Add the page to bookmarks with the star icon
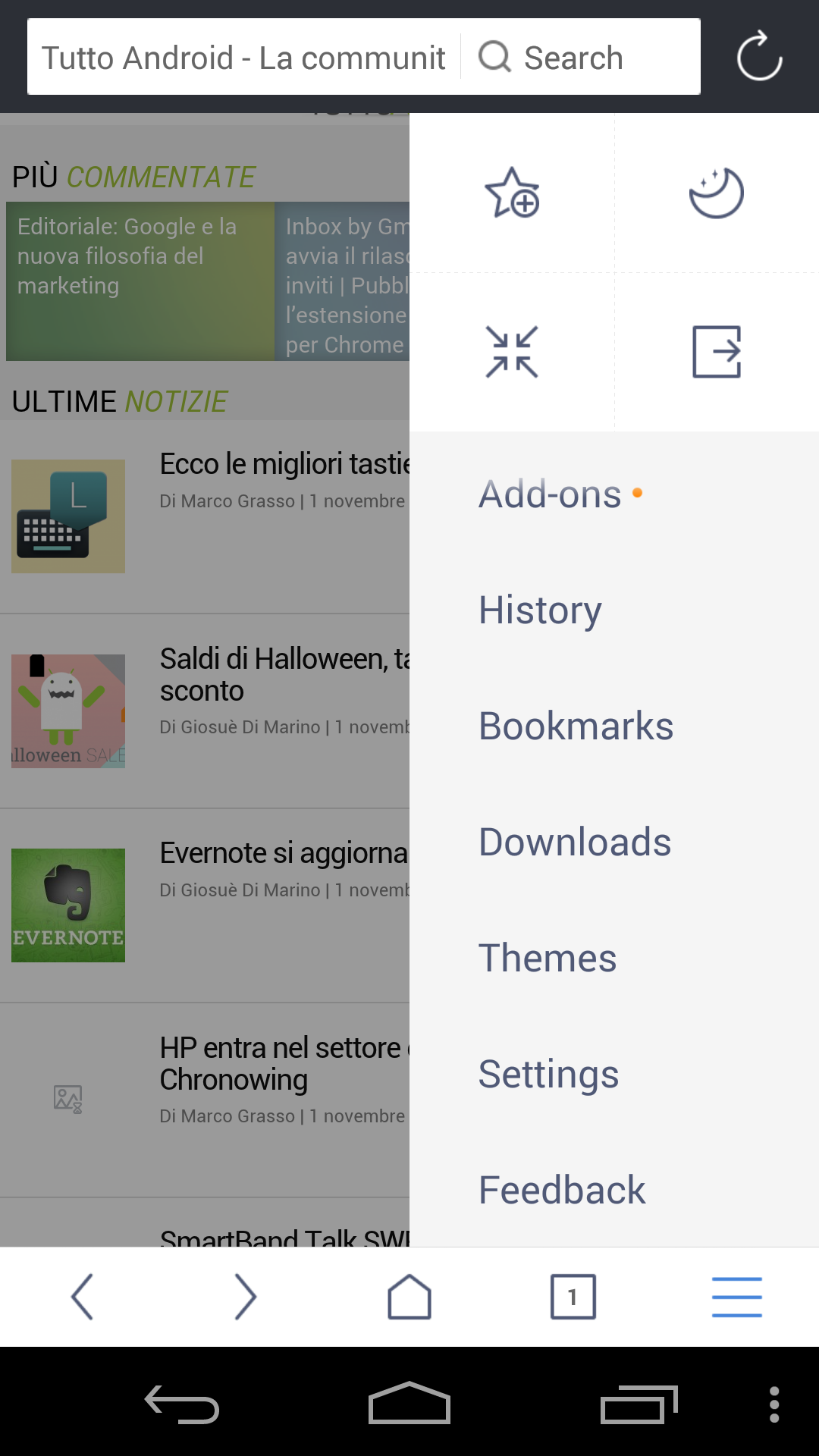819x1456 pixels. pyautogui.click(x=512, y=193)
